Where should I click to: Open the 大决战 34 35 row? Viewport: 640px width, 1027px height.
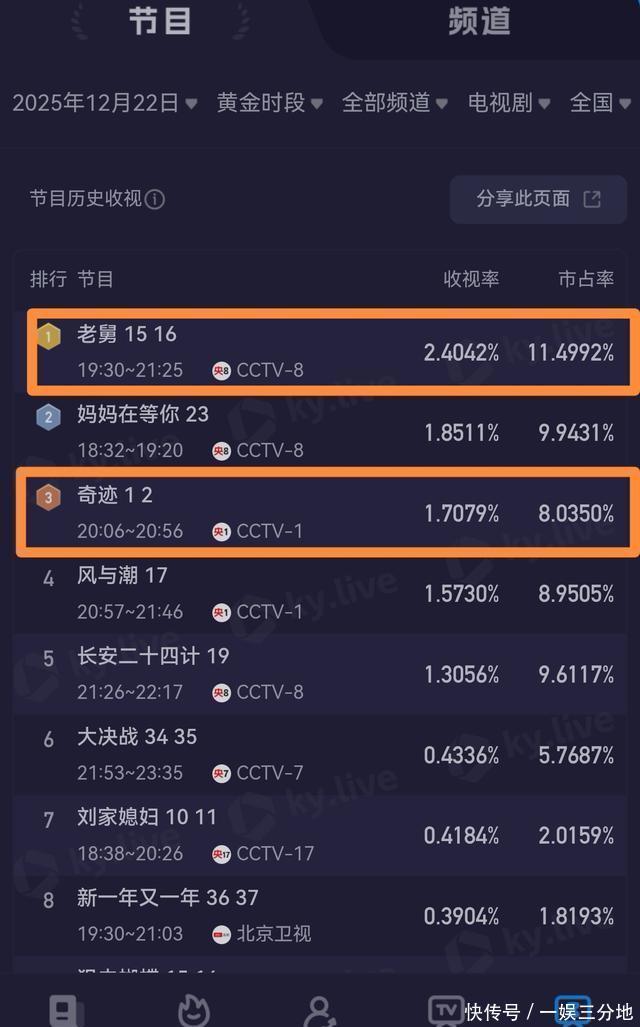click(x=320, y=755)
